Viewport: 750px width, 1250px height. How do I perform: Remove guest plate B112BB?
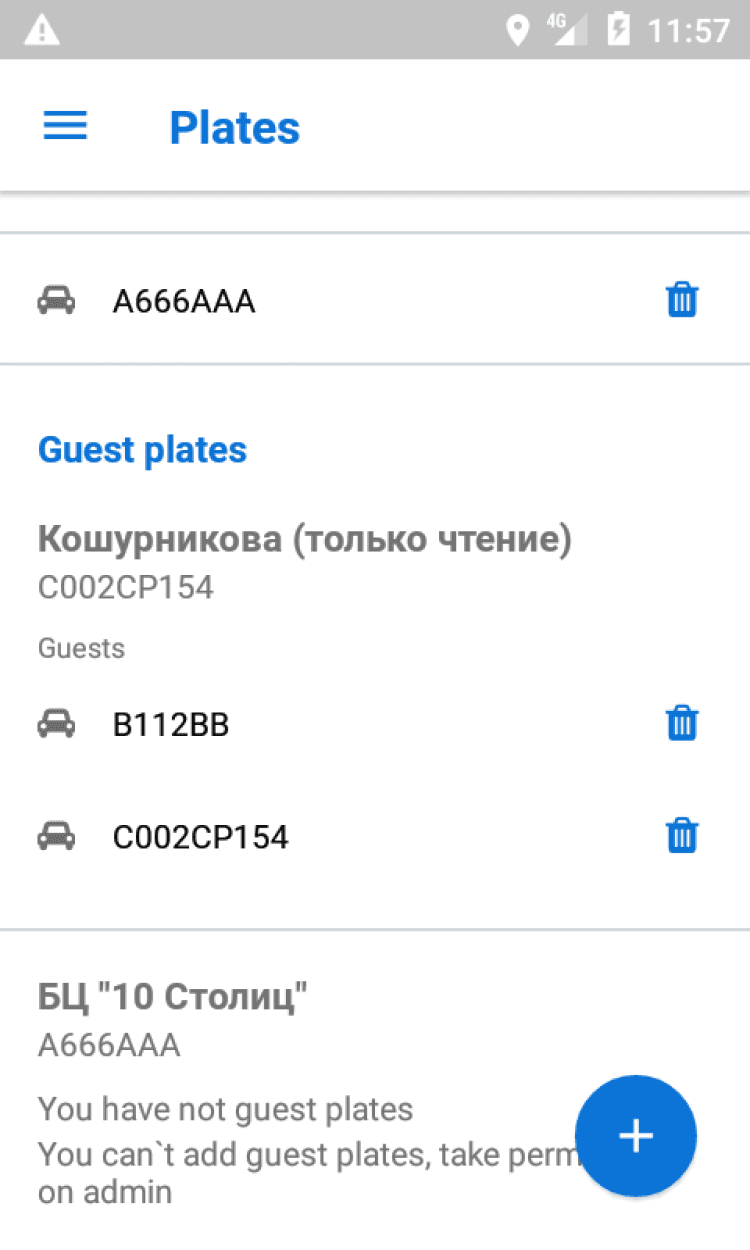[682, 723]
